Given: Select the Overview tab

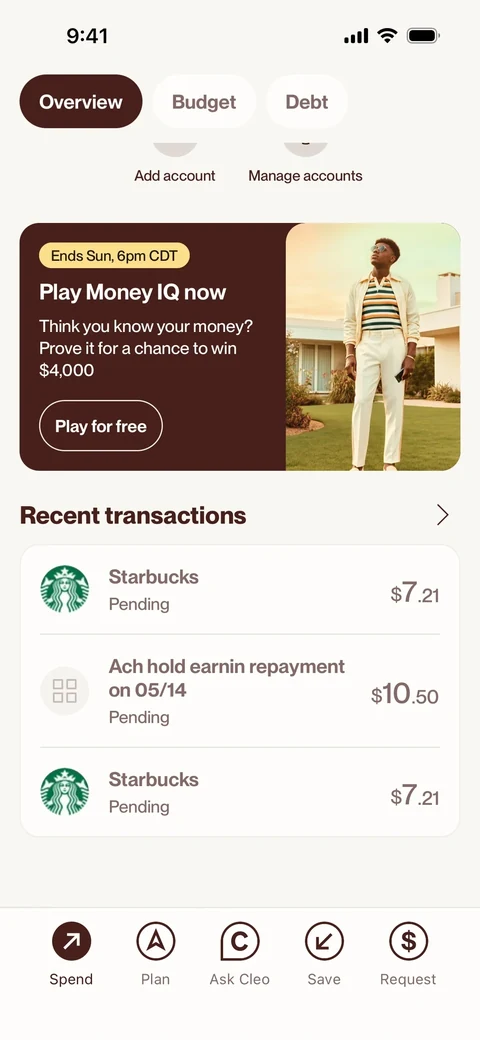Looking at the screenshot, I should (x=81, y=101).
